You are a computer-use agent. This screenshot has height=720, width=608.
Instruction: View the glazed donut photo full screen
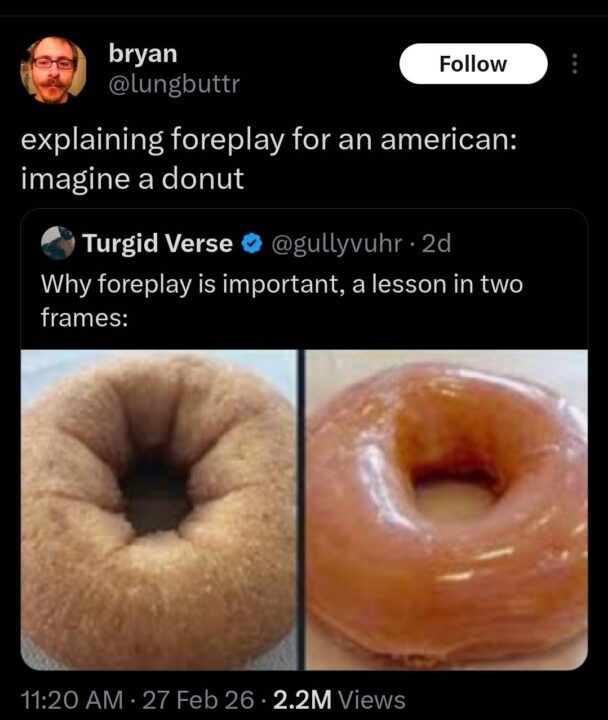(x=446, y=508)
